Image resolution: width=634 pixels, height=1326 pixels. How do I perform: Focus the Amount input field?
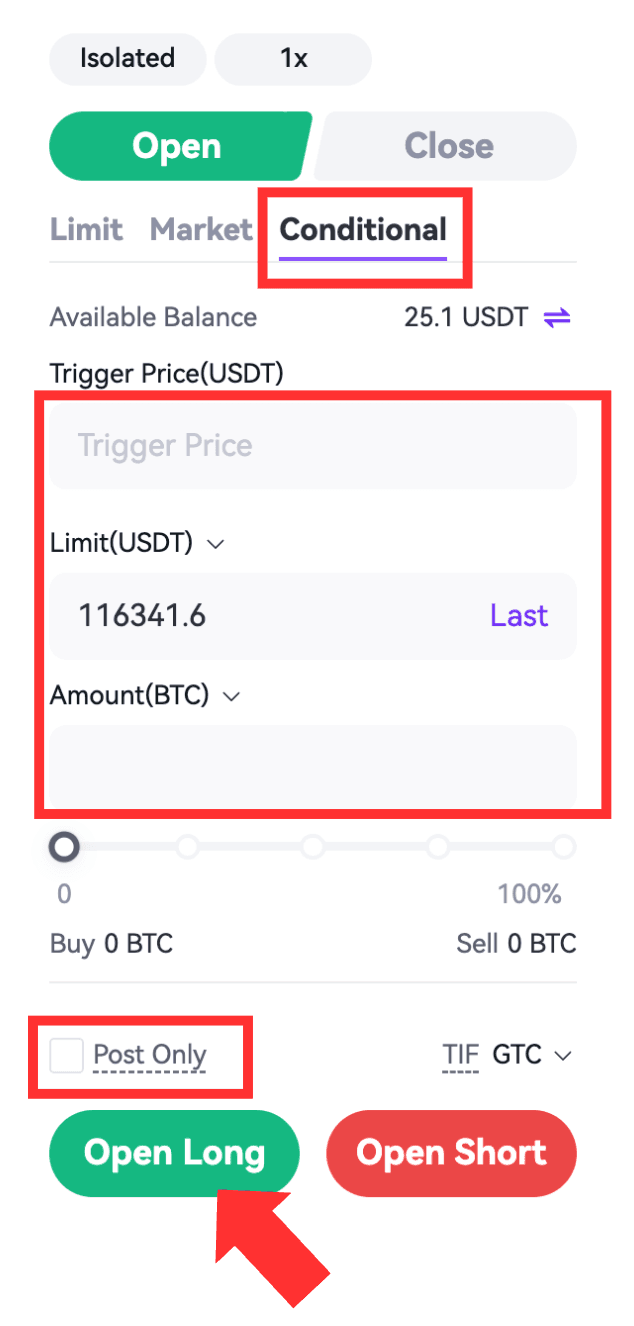[x=312, y=765]
